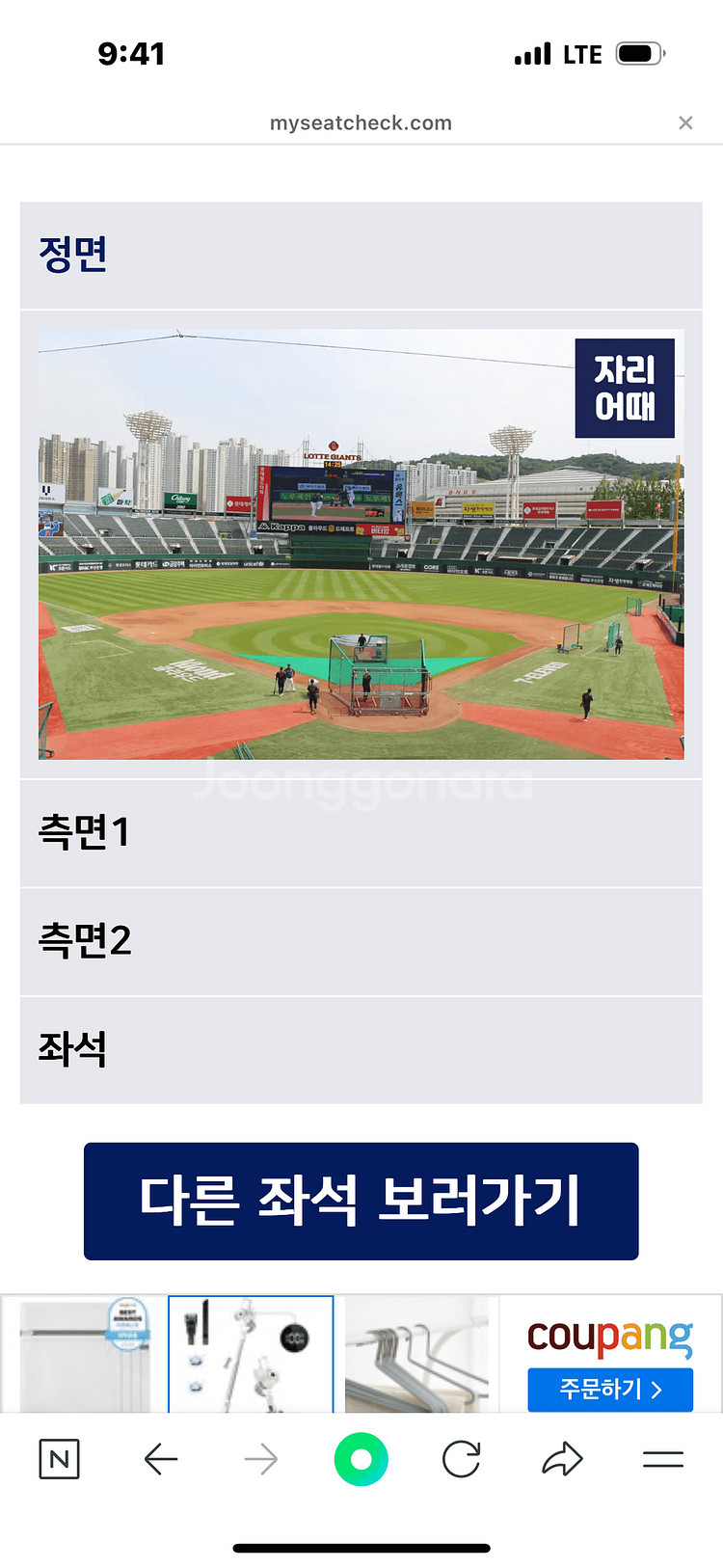
Task: Go back to the previous page
Action: point(161,1459)
